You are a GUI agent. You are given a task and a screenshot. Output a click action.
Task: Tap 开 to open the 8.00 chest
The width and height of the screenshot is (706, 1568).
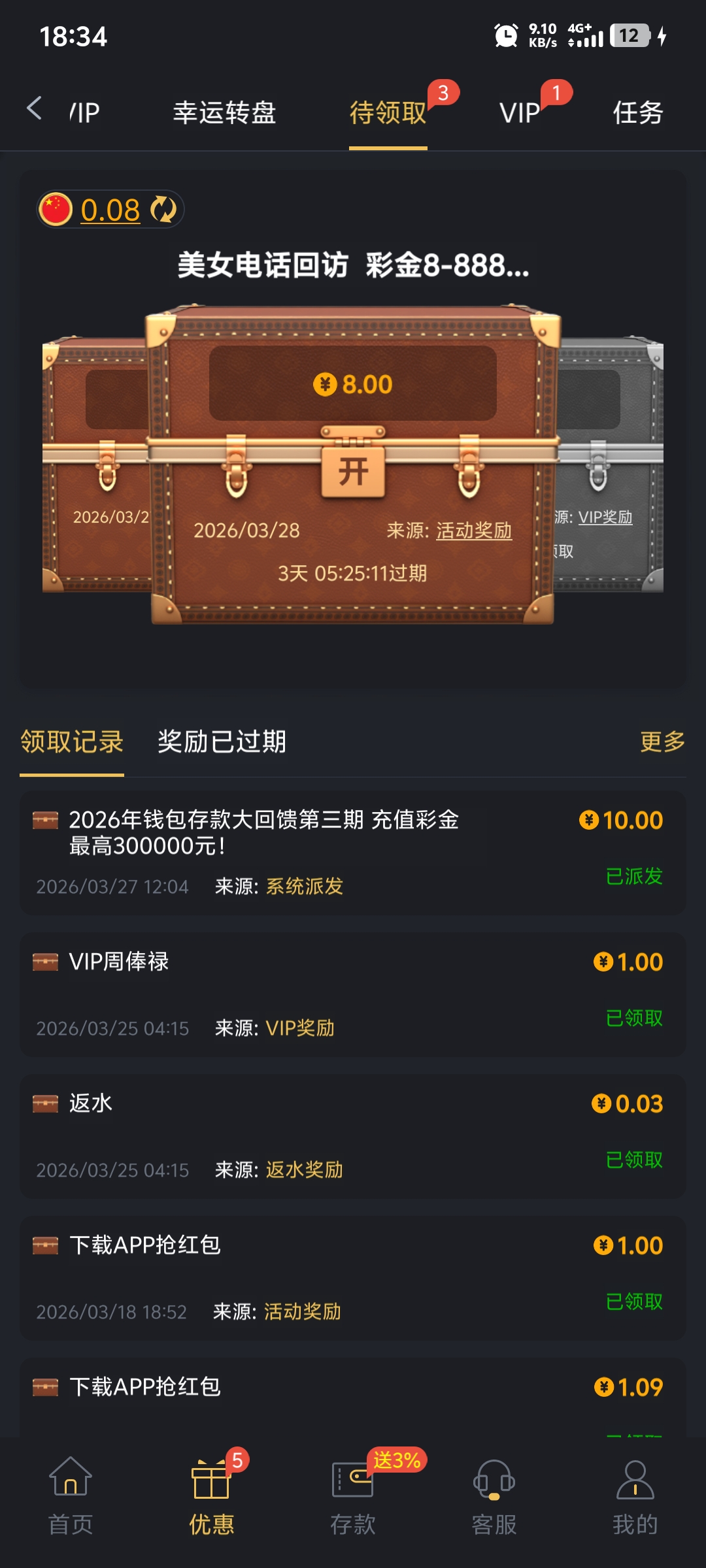point(353,471)
